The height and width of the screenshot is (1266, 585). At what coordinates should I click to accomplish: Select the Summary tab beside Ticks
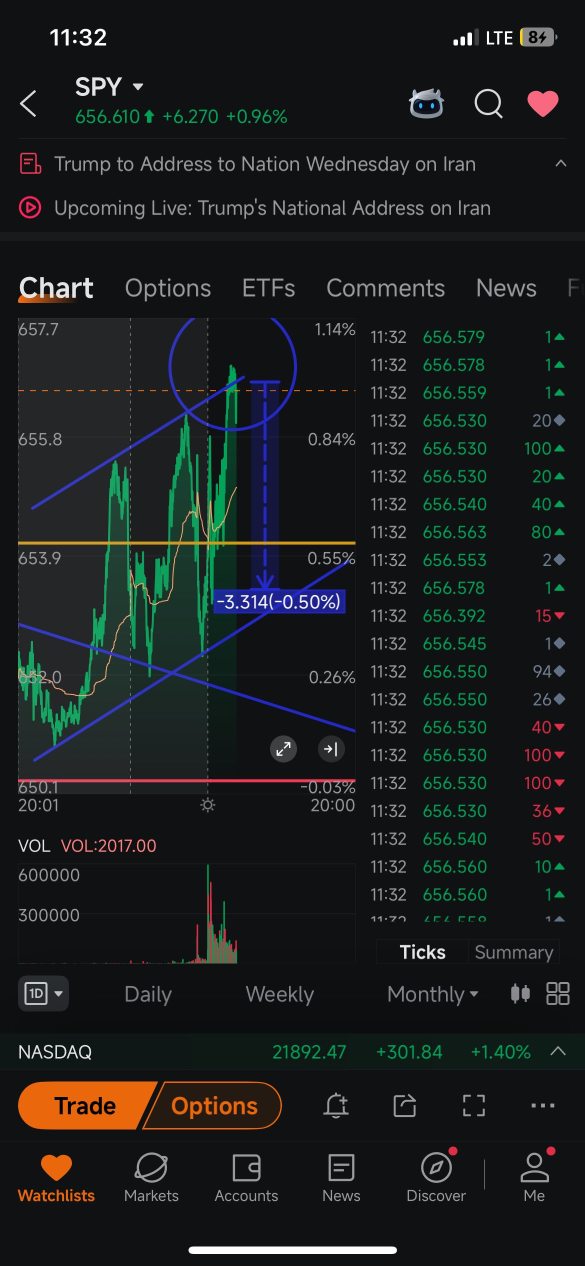click(514, 952)
